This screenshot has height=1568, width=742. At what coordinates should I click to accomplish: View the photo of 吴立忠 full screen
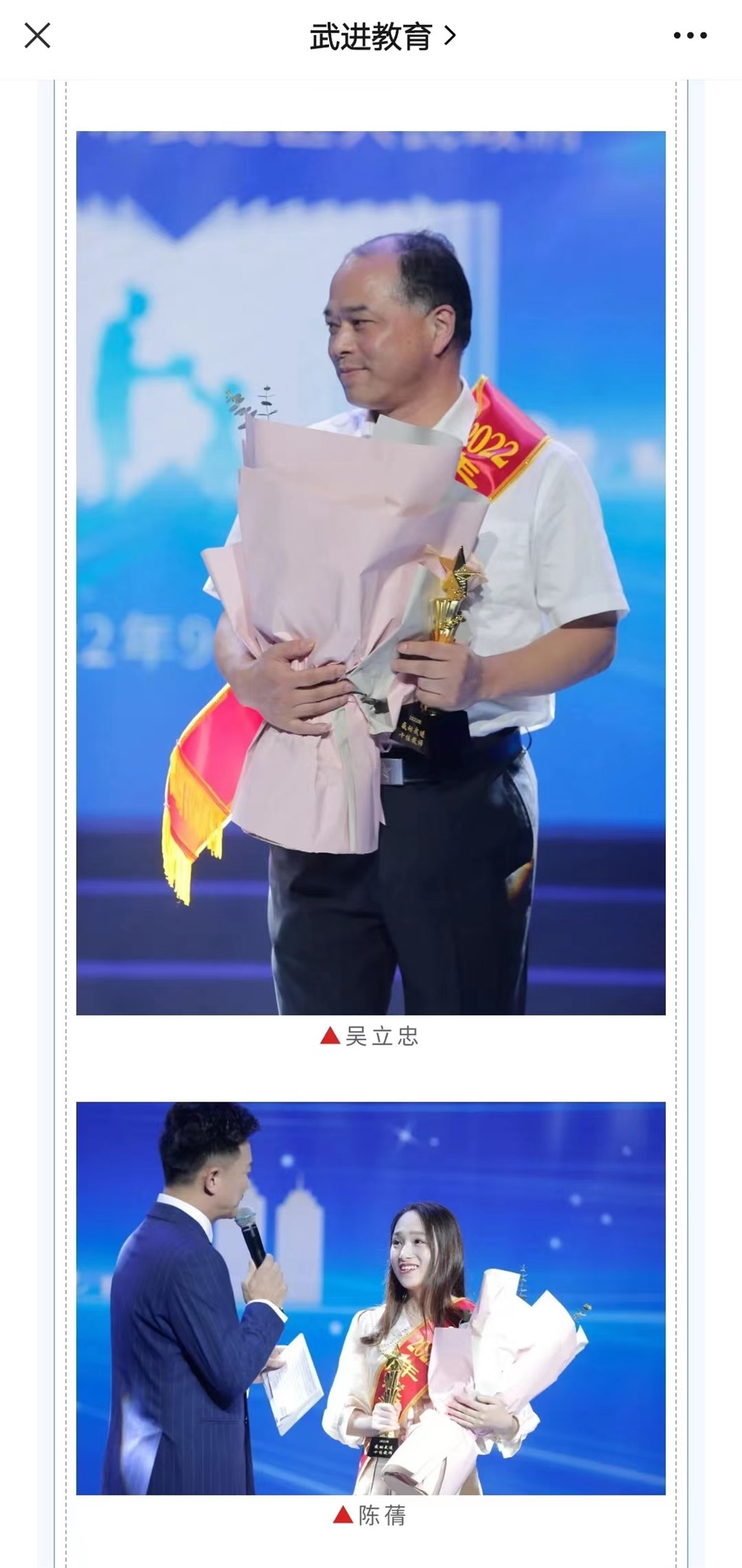click(x=371, y=573)
